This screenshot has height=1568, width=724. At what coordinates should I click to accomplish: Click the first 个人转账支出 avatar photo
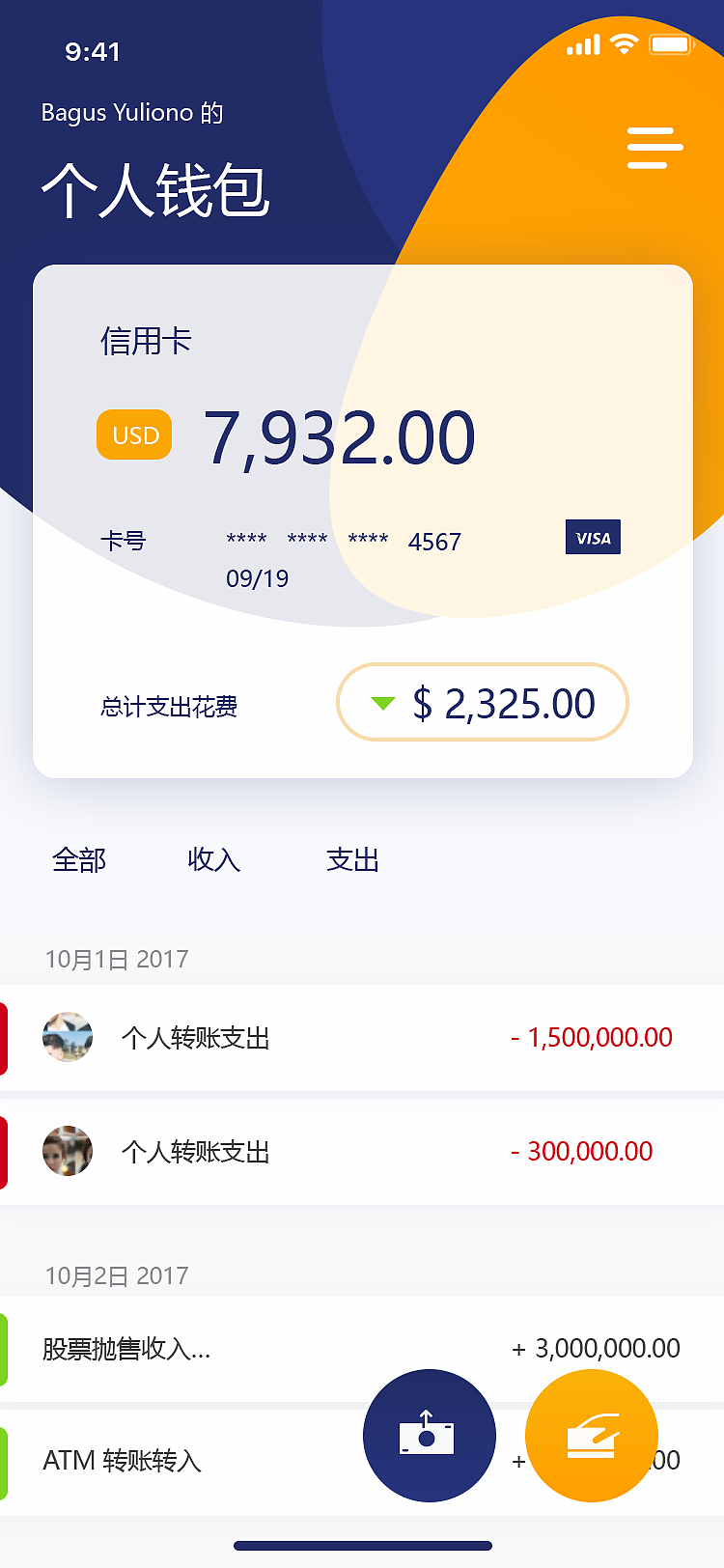click(x=67, y=1037)
